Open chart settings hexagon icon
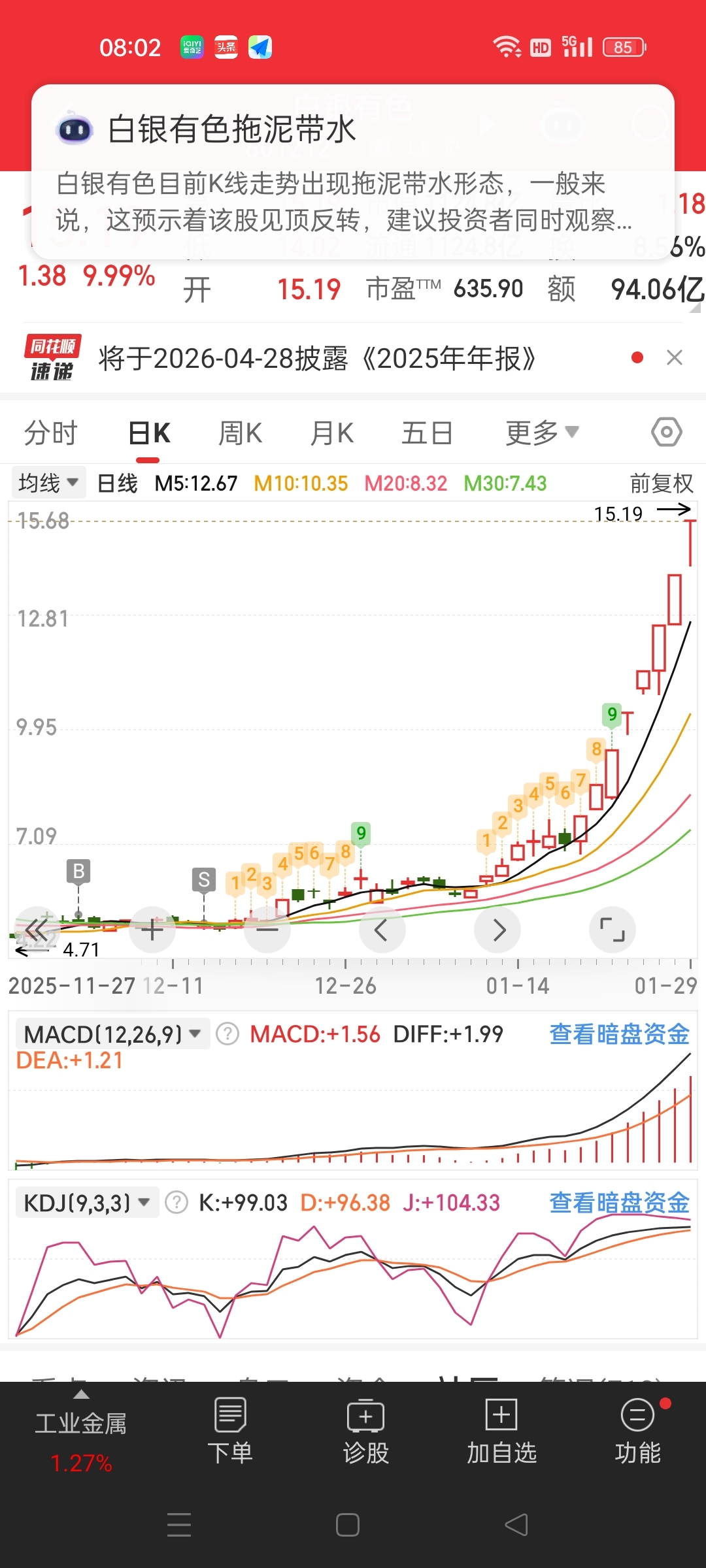 pyautogui.click(x=667, y=432)
